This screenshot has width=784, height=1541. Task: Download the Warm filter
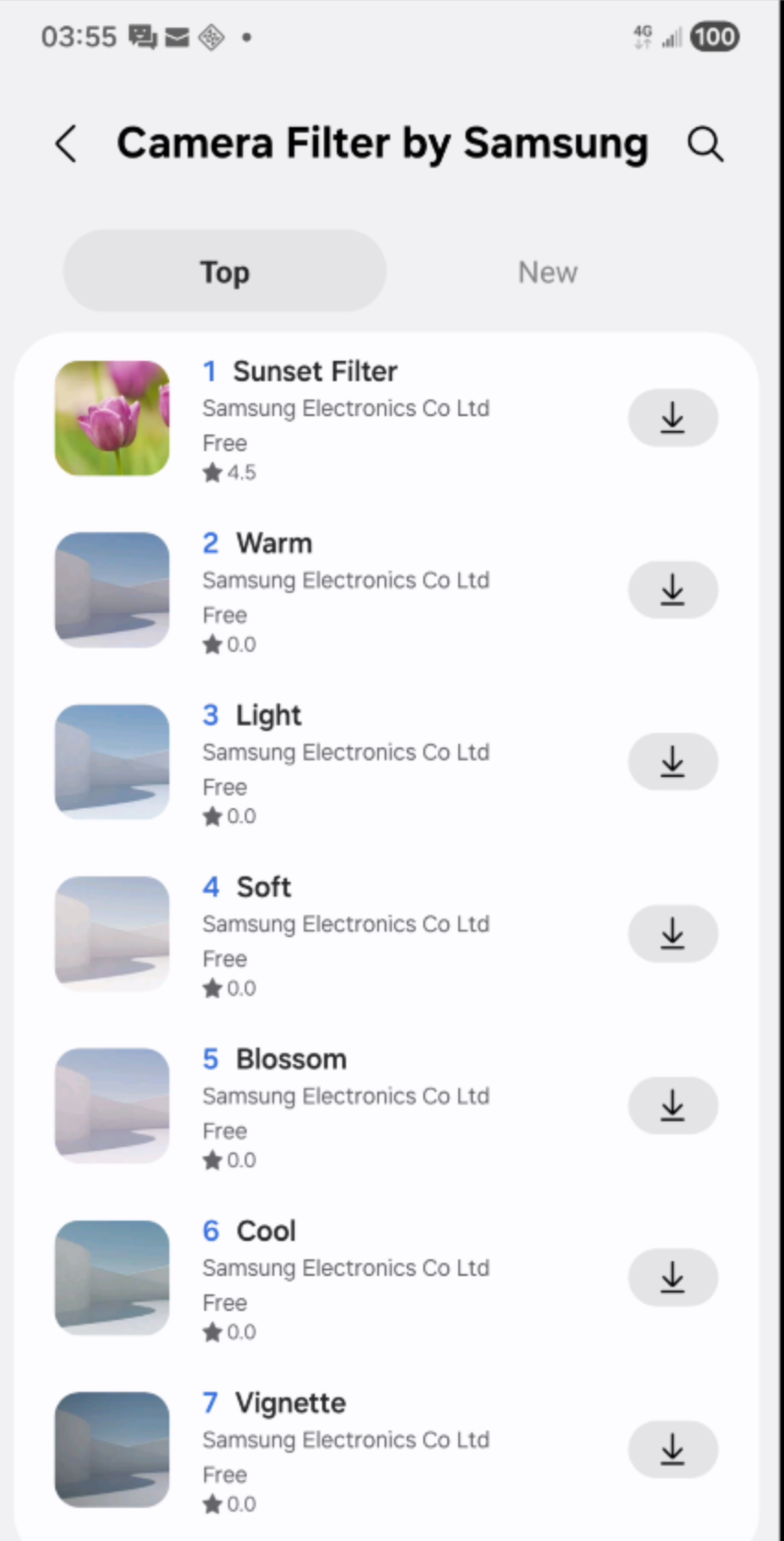[673, 590]
